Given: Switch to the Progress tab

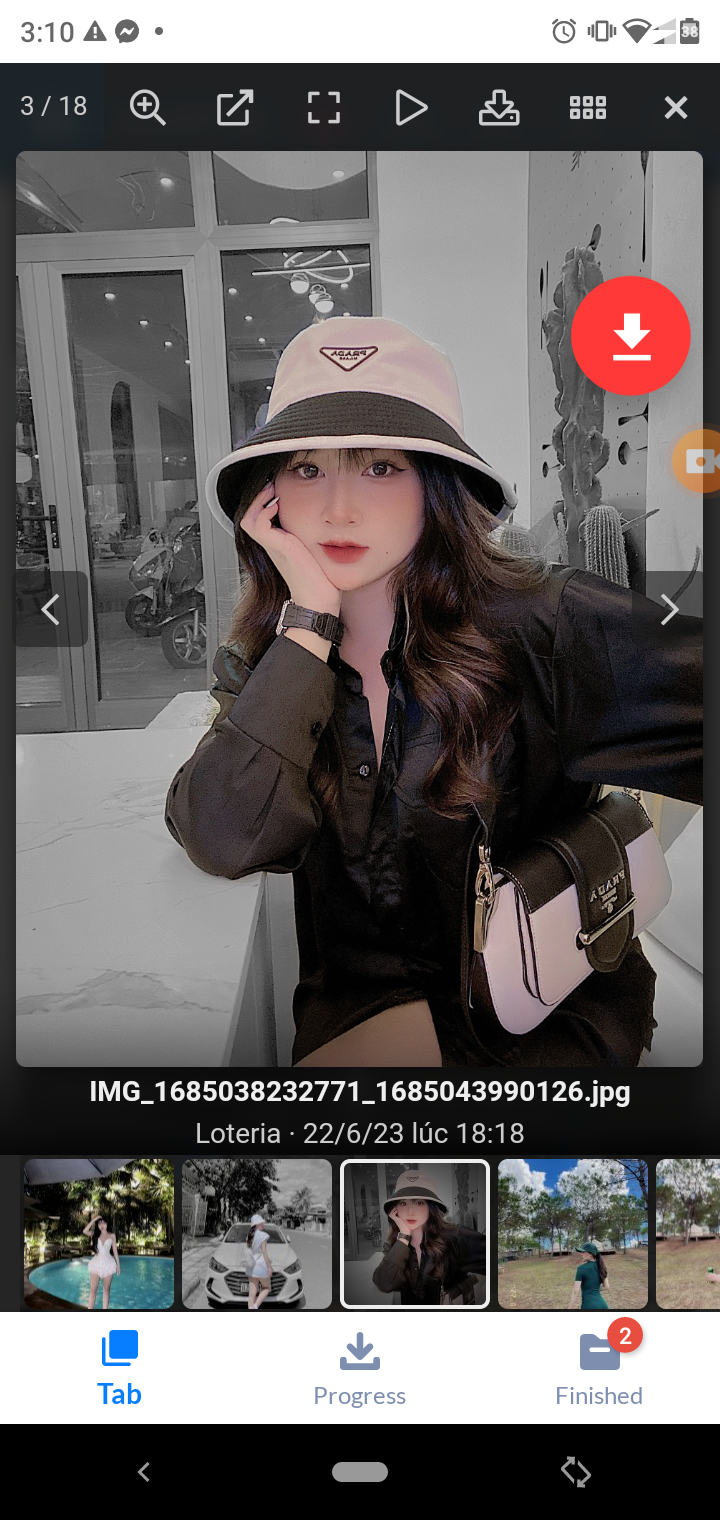Looking at the screenshot, I should coord(359,1368).
